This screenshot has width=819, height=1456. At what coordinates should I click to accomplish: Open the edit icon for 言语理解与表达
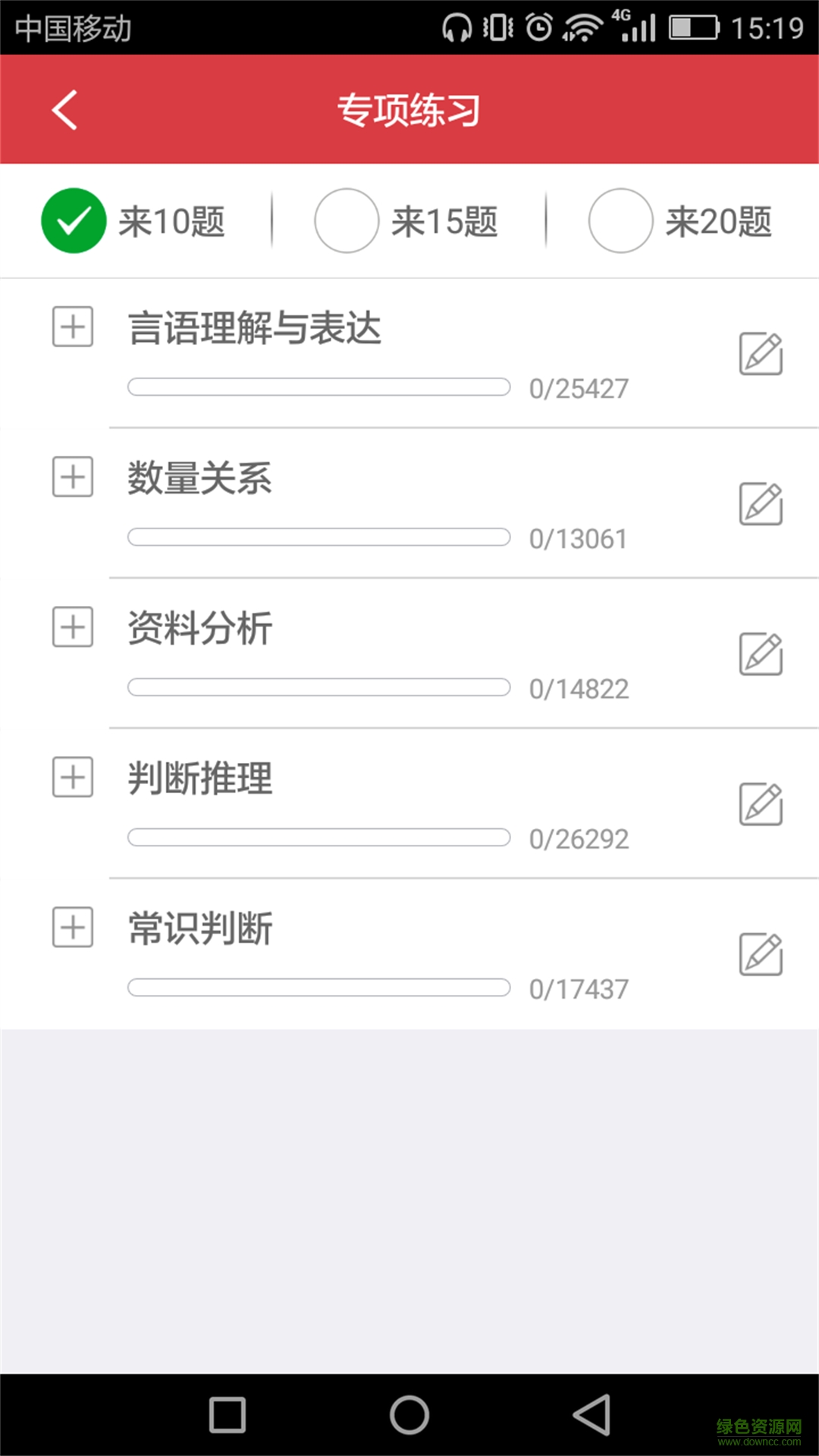point(761,354)
